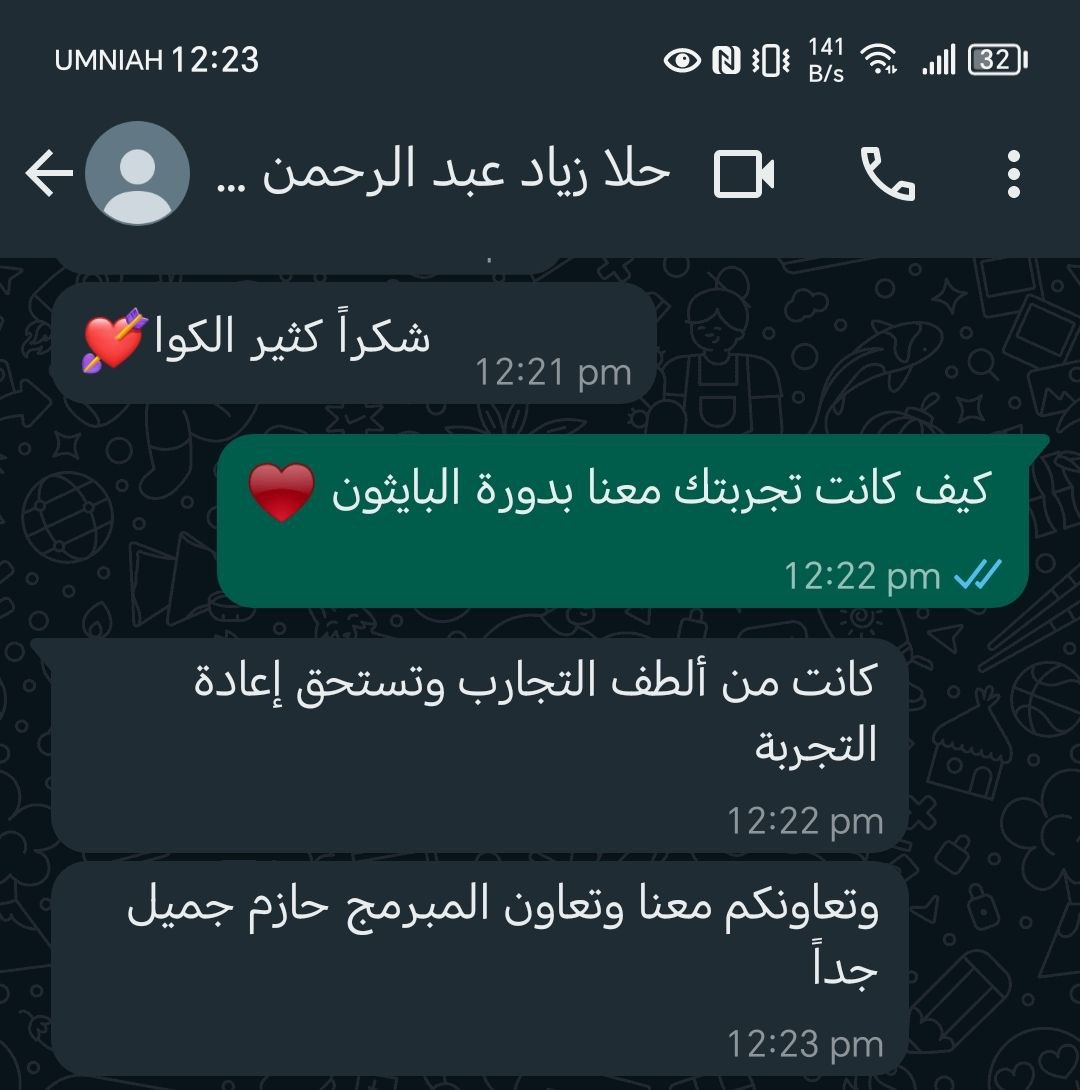Open the contact's profile picture
Image resolution: width=1080 pixels, height=1090 pixels.
(137, 174)
